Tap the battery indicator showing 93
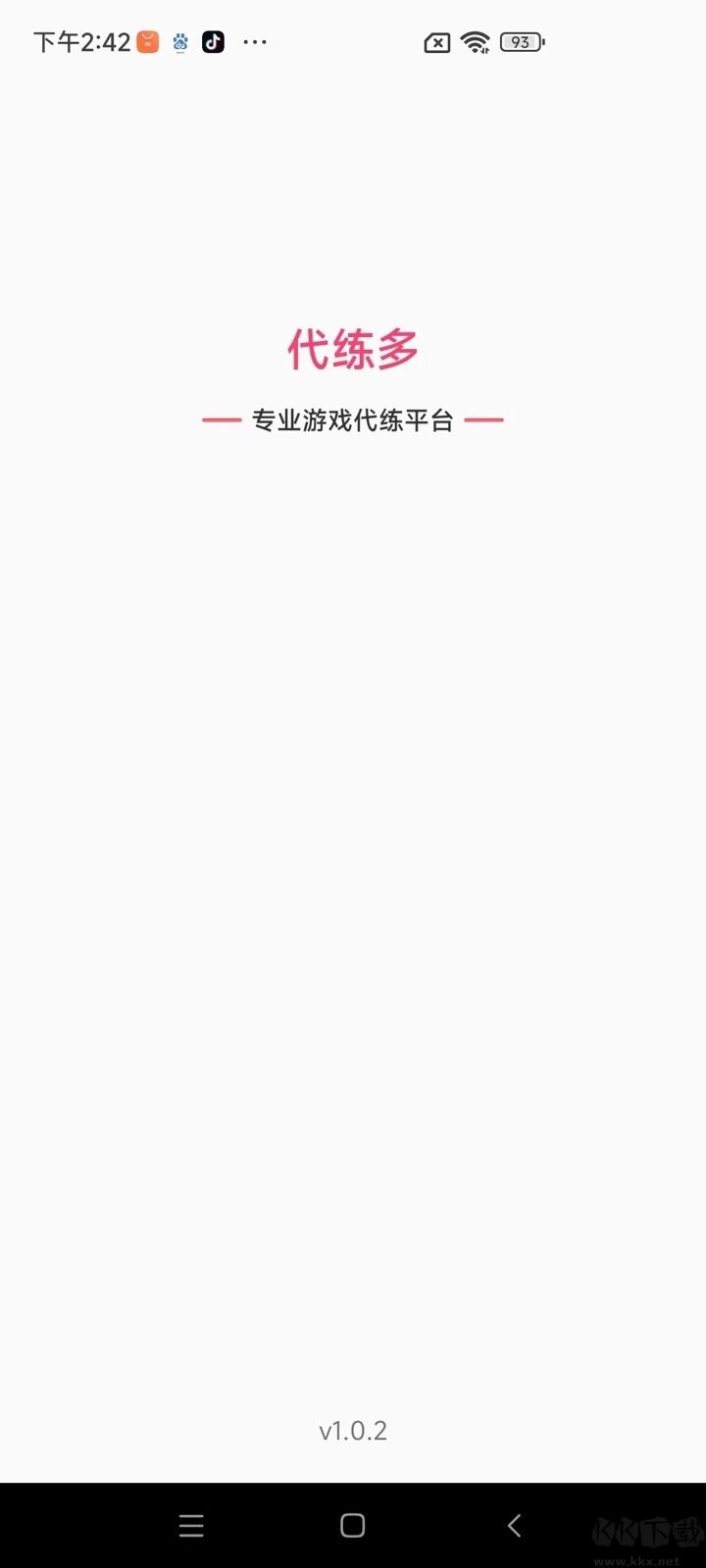The image size is (706, 1568). (520, 42)
